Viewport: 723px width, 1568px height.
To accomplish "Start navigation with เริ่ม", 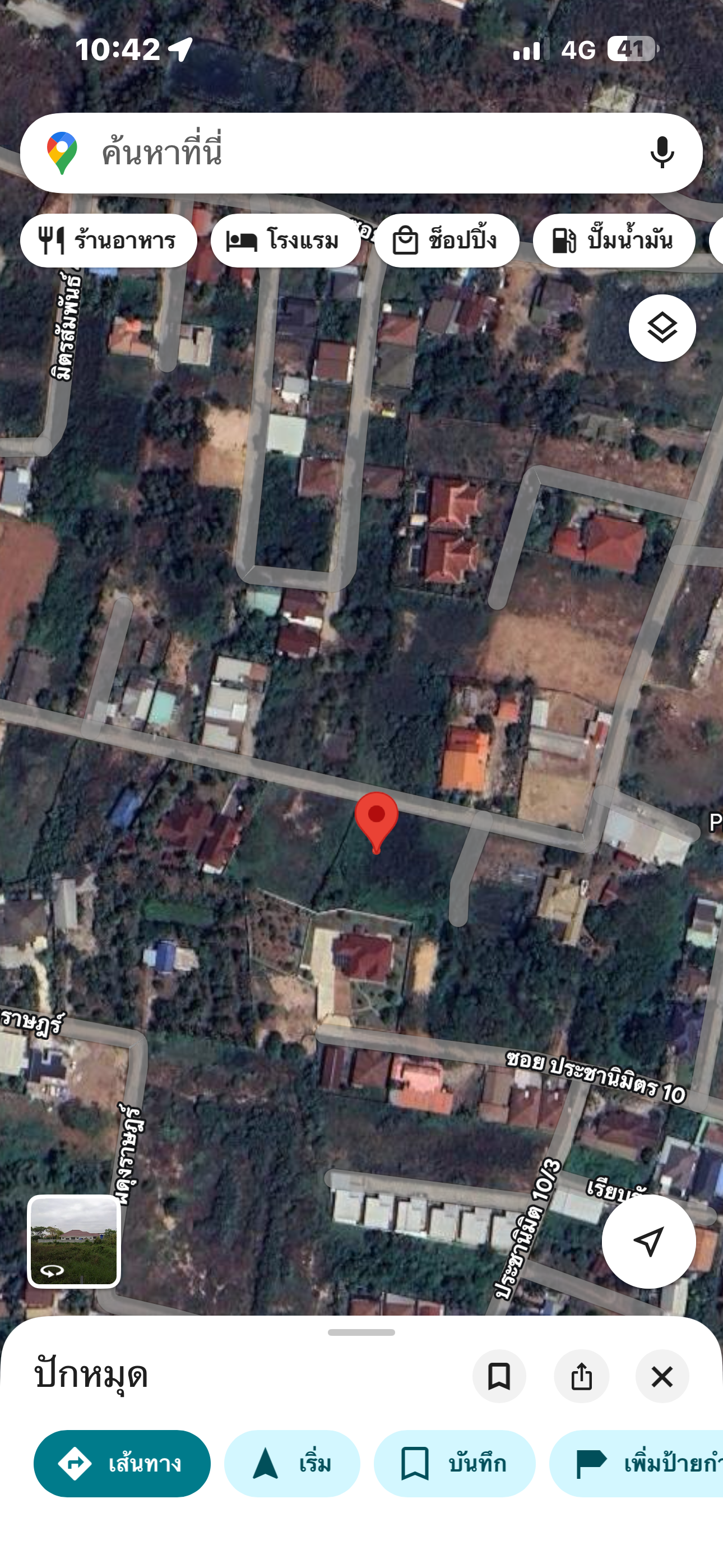I will [x=292, y=1463].
